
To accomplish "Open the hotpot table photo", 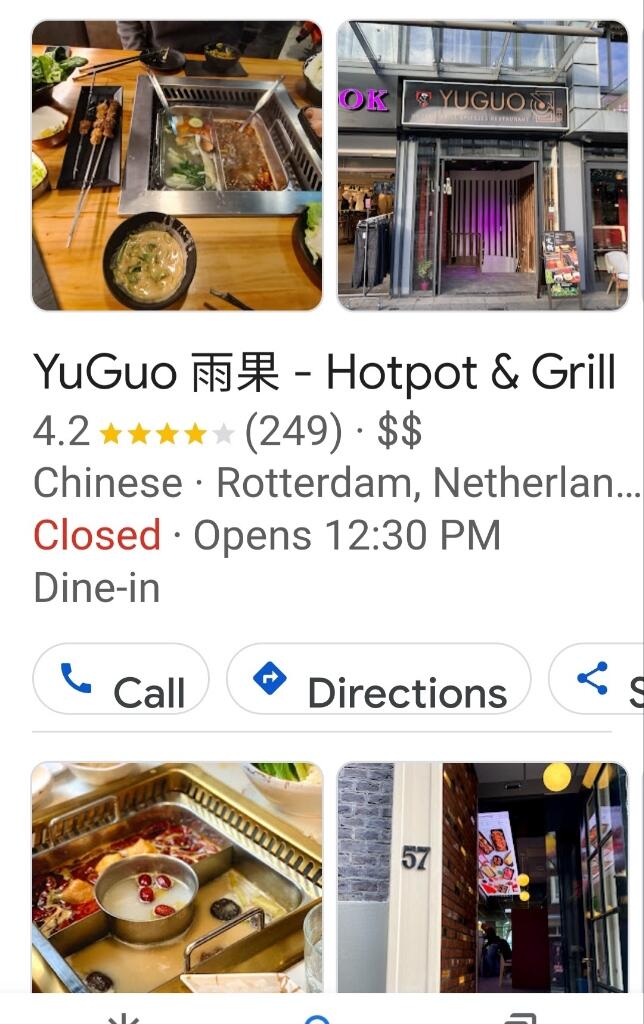I will [177, 166].
